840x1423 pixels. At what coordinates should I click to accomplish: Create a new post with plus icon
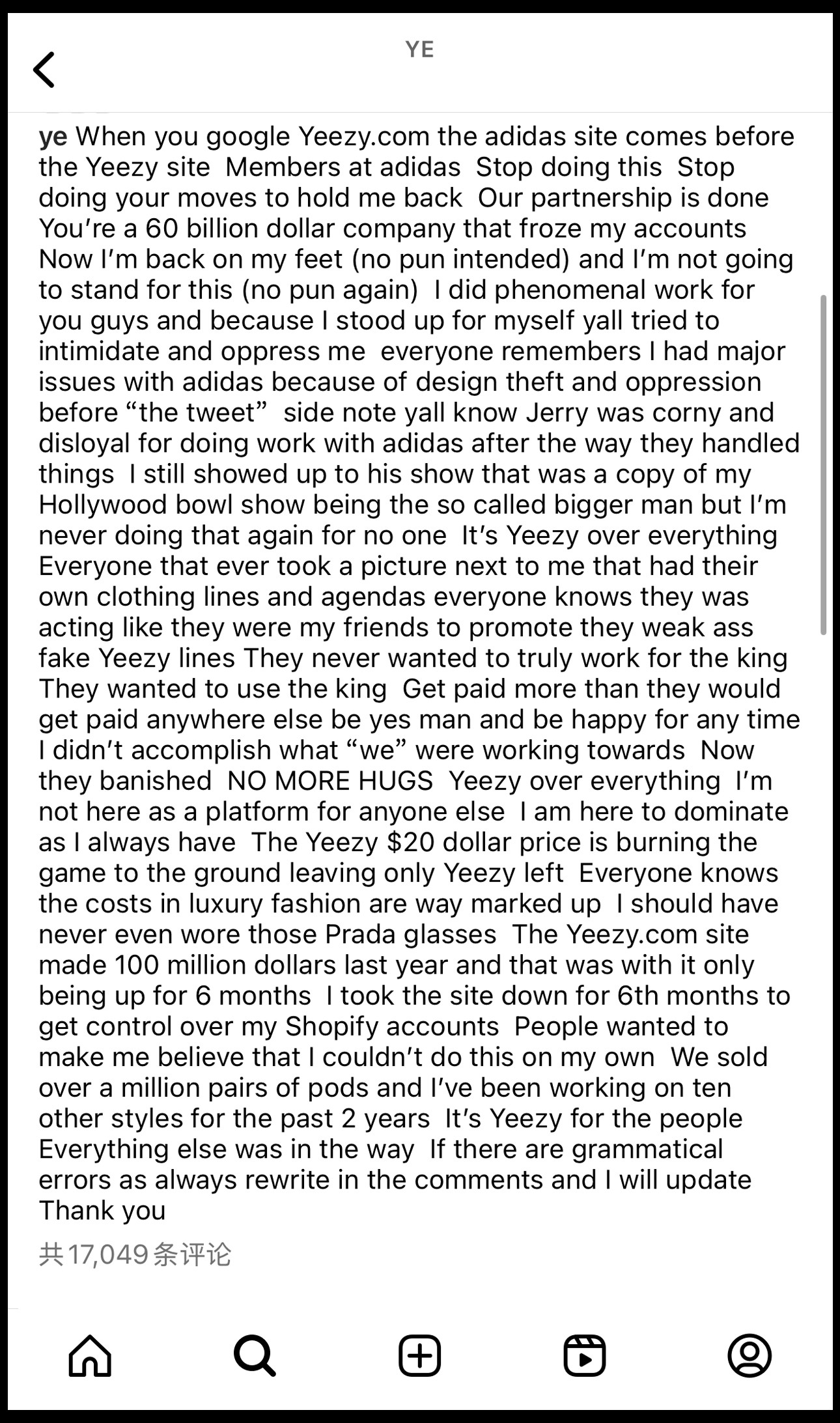(x=419, y=1355)
